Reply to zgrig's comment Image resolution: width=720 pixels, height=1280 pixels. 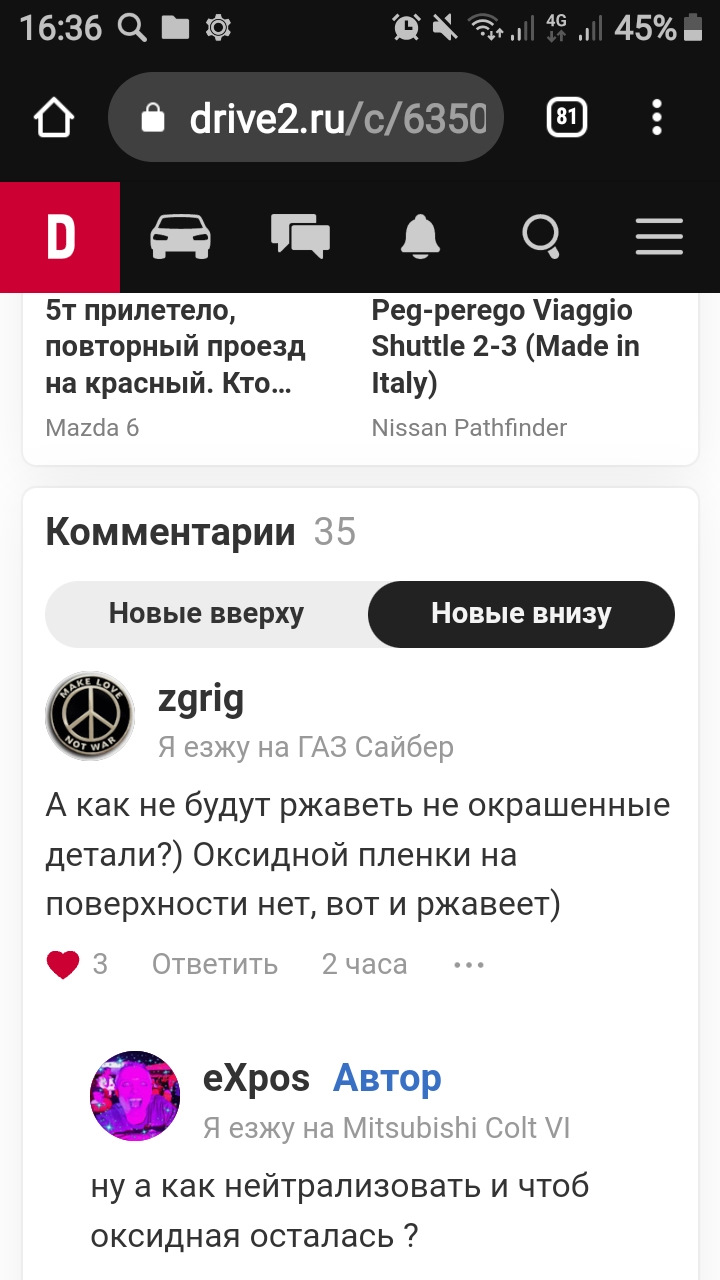(x=215, y=965)
